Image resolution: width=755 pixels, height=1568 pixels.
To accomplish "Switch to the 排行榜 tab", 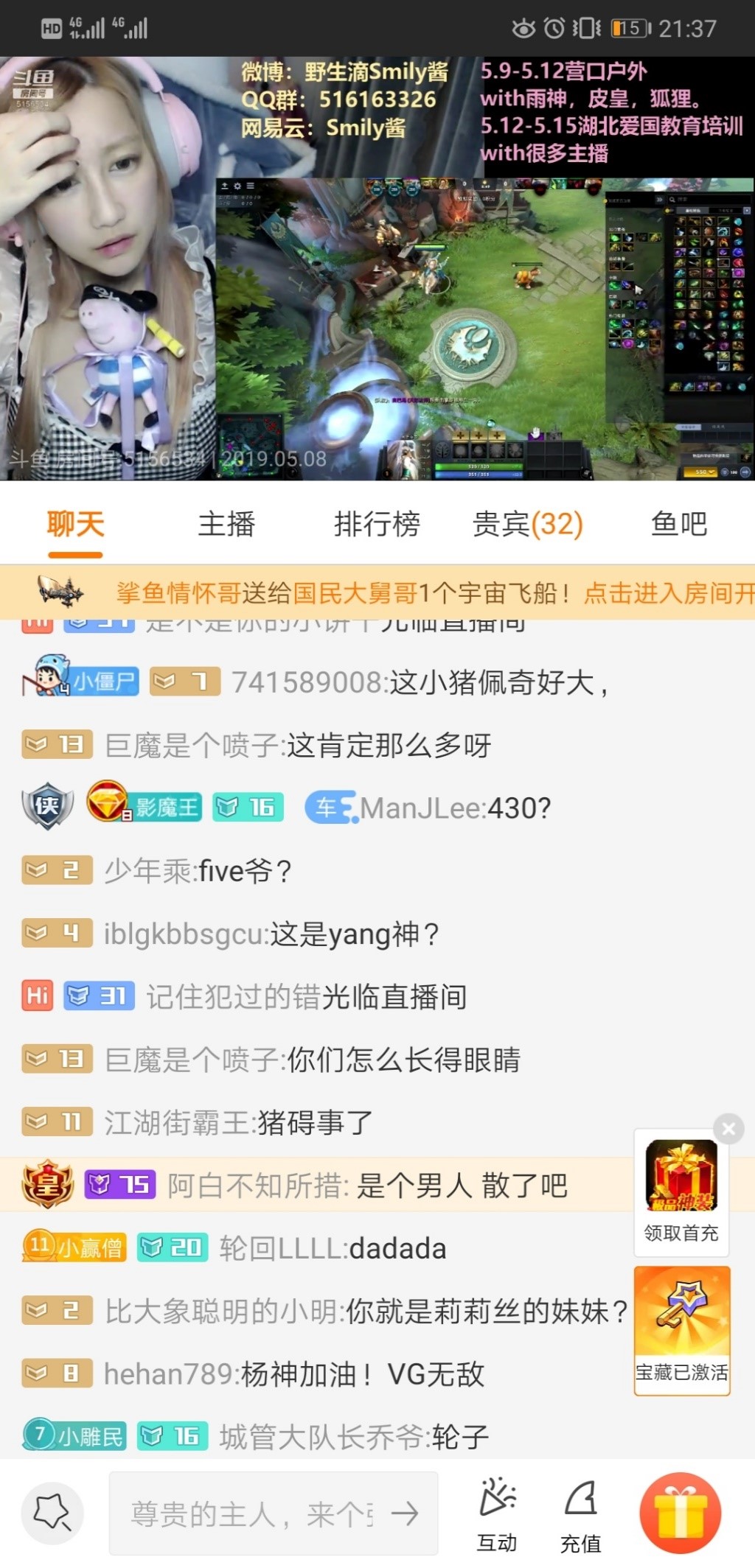I will pos(377,525).
